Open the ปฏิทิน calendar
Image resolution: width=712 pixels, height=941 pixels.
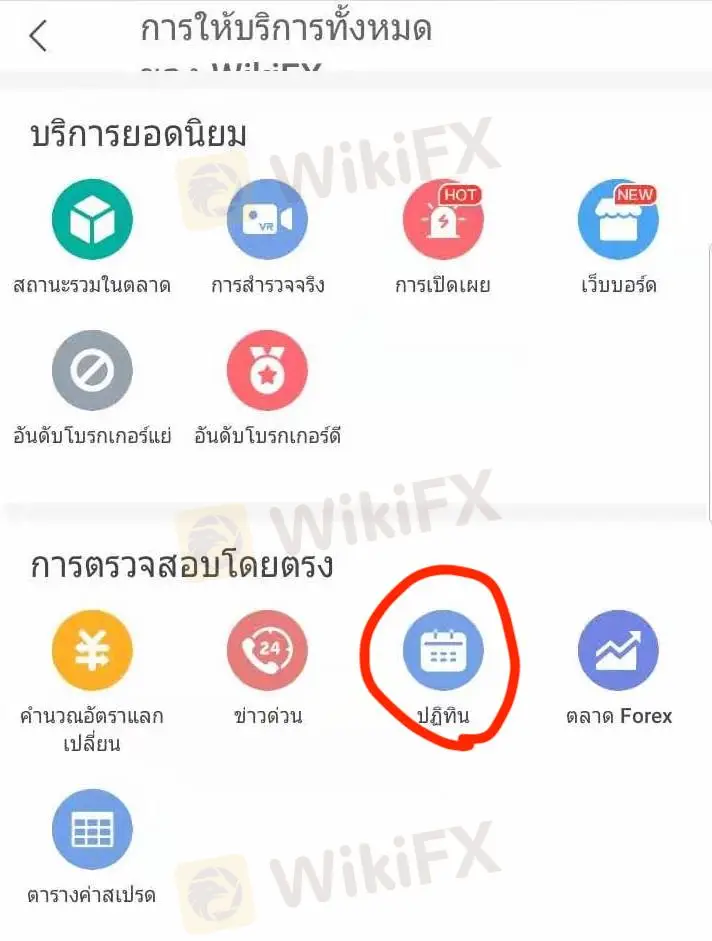pyautogui.click(x=443, y=651)
